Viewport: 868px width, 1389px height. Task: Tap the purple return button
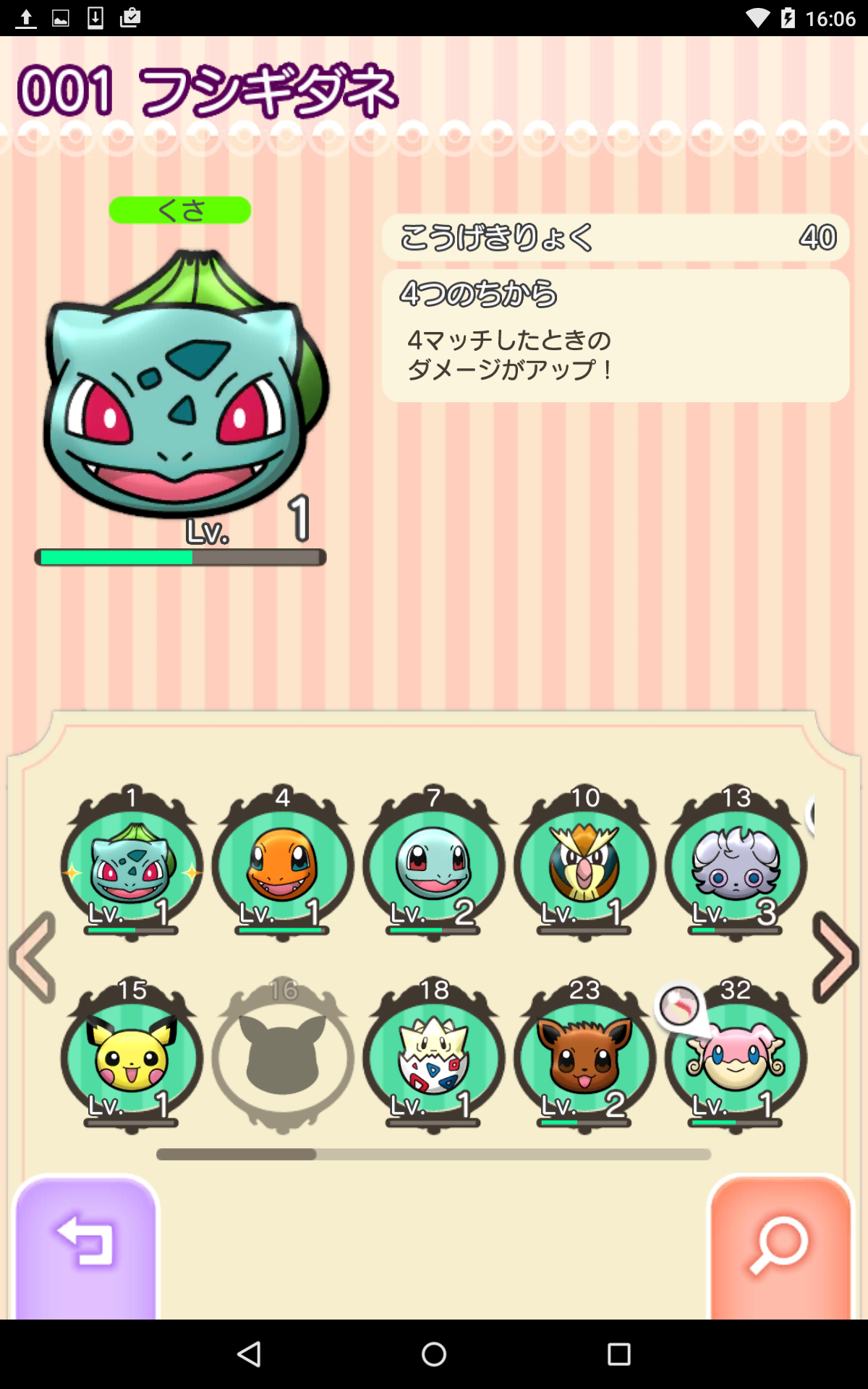pos(85,1246)
